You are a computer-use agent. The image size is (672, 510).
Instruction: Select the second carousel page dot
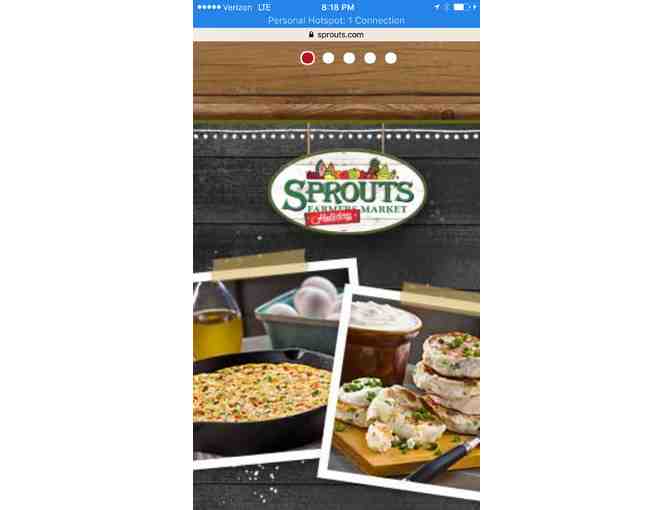328,58
